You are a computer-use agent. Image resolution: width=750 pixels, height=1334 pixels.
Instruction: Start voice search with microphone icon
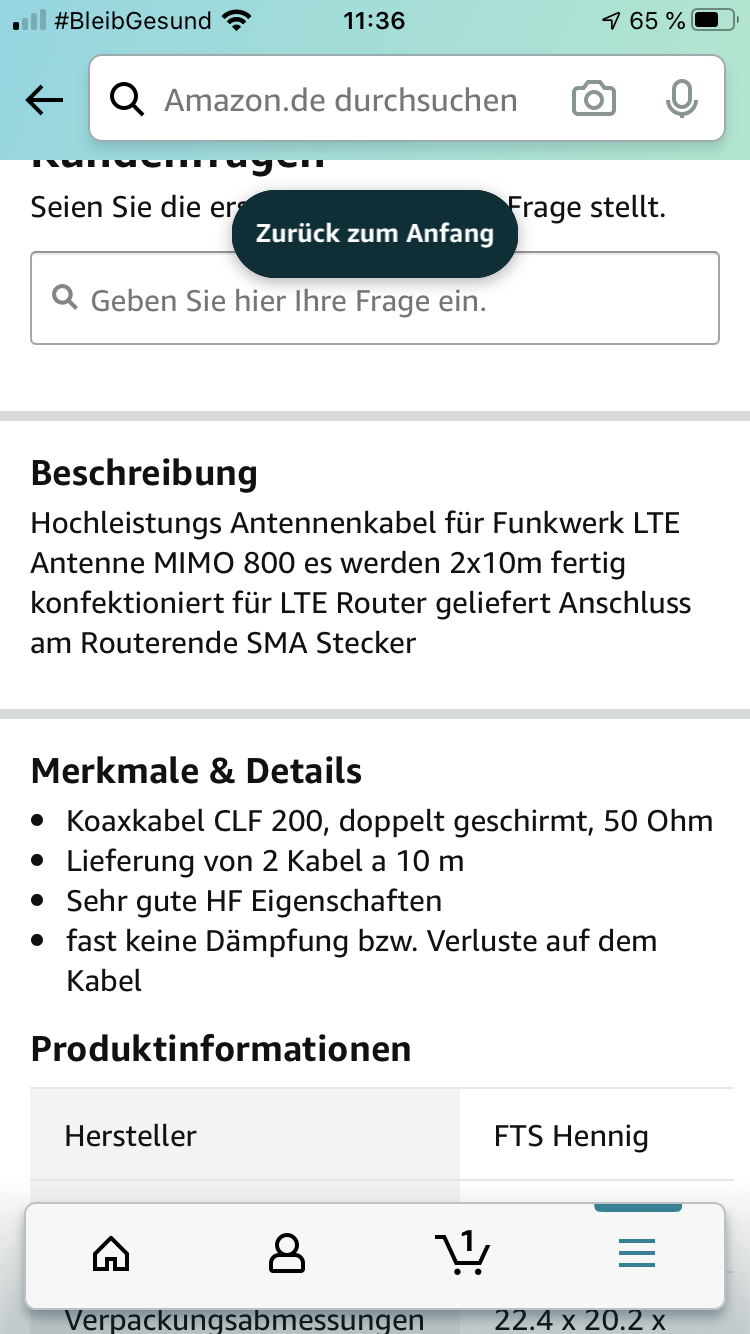coord(682,99)
